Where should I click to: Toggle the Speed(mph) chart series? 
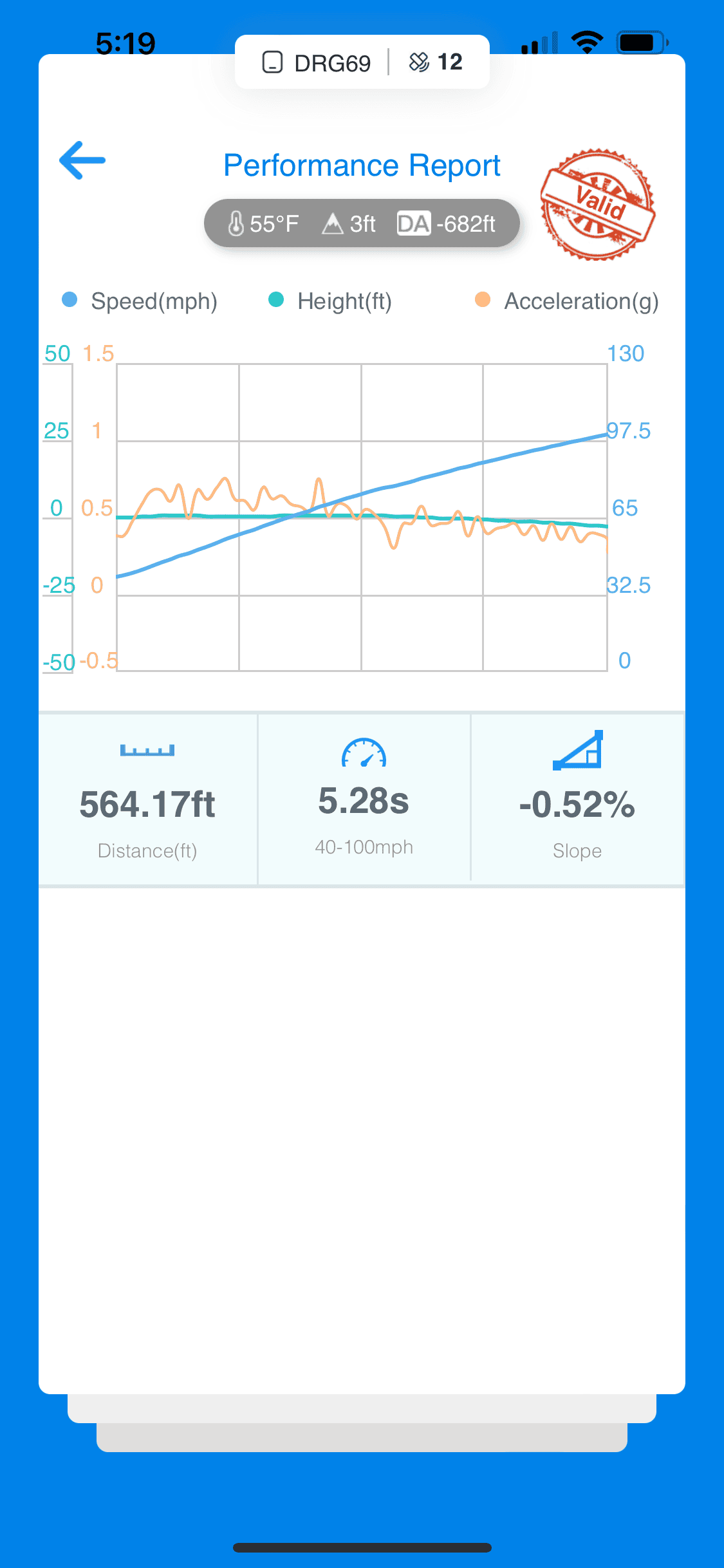point(140,301)
